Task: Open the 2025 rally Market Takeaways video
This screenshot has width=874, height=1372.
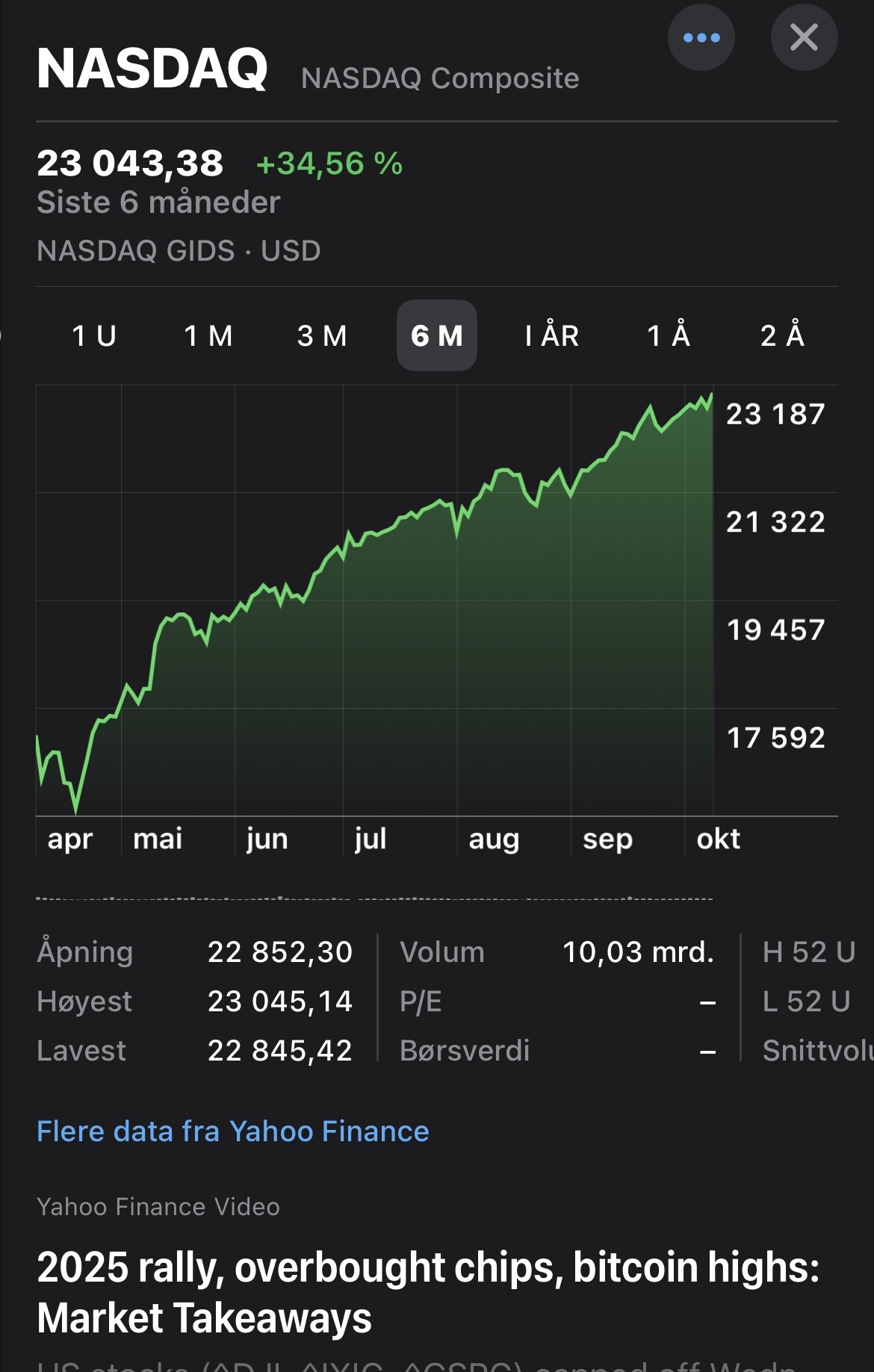Action: click(428, 1292)
